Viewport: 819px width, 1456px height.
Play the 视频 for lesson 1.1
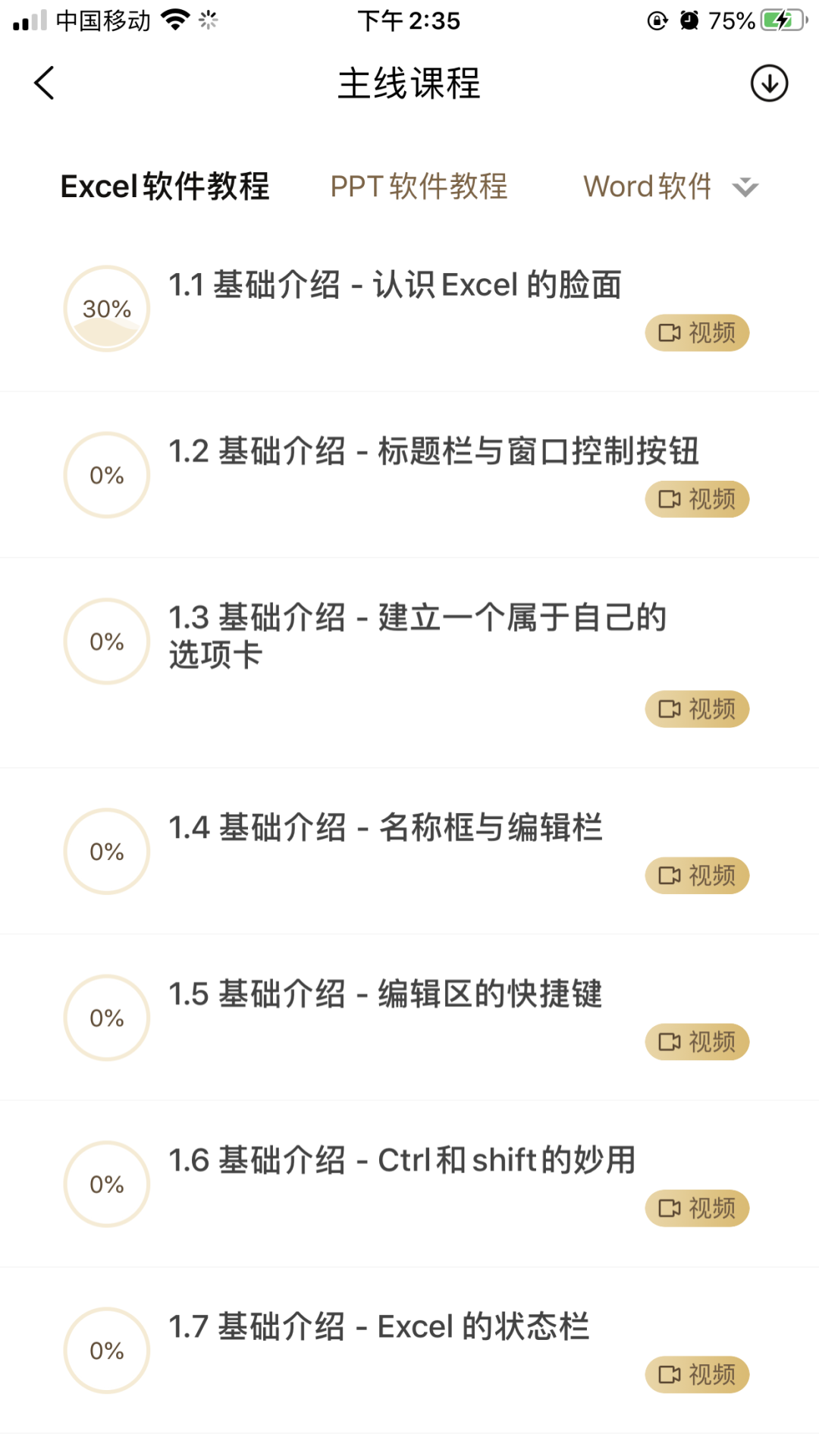pos(697,333)
